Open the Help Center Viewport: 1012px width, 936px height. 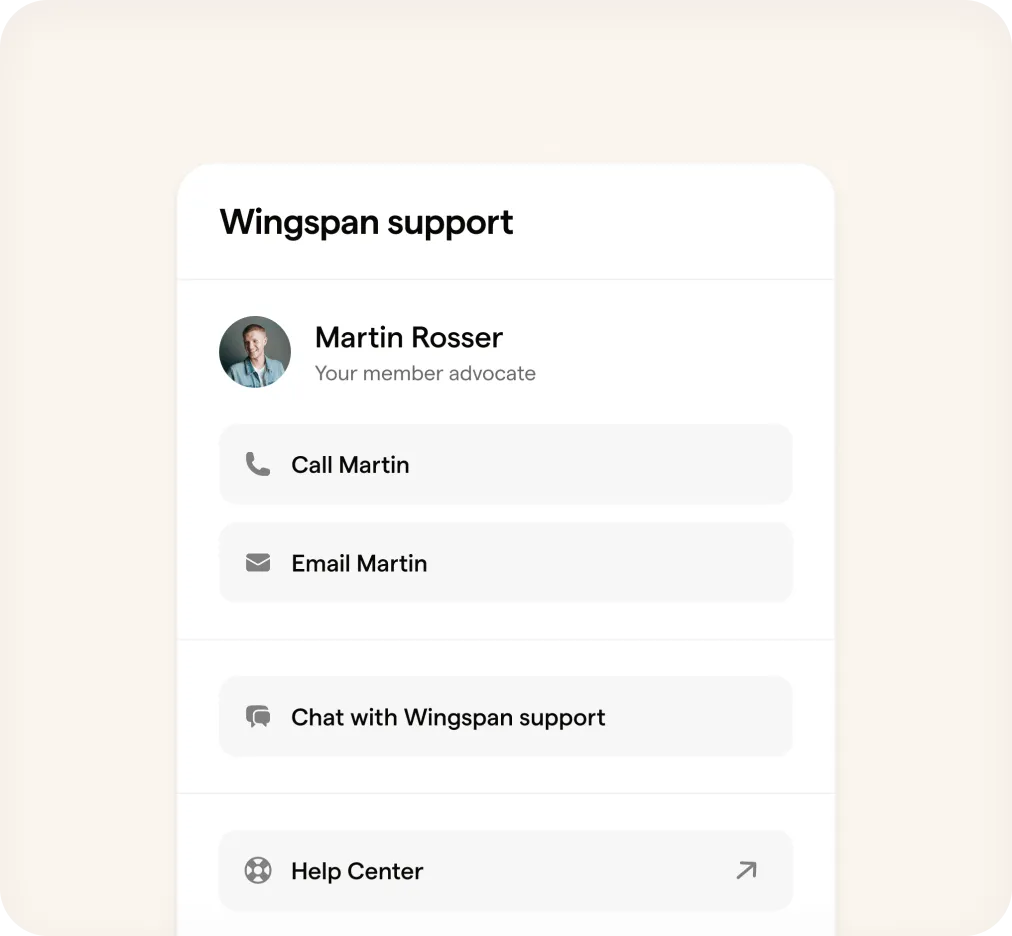pyautogui.click(x=505, y=871)
